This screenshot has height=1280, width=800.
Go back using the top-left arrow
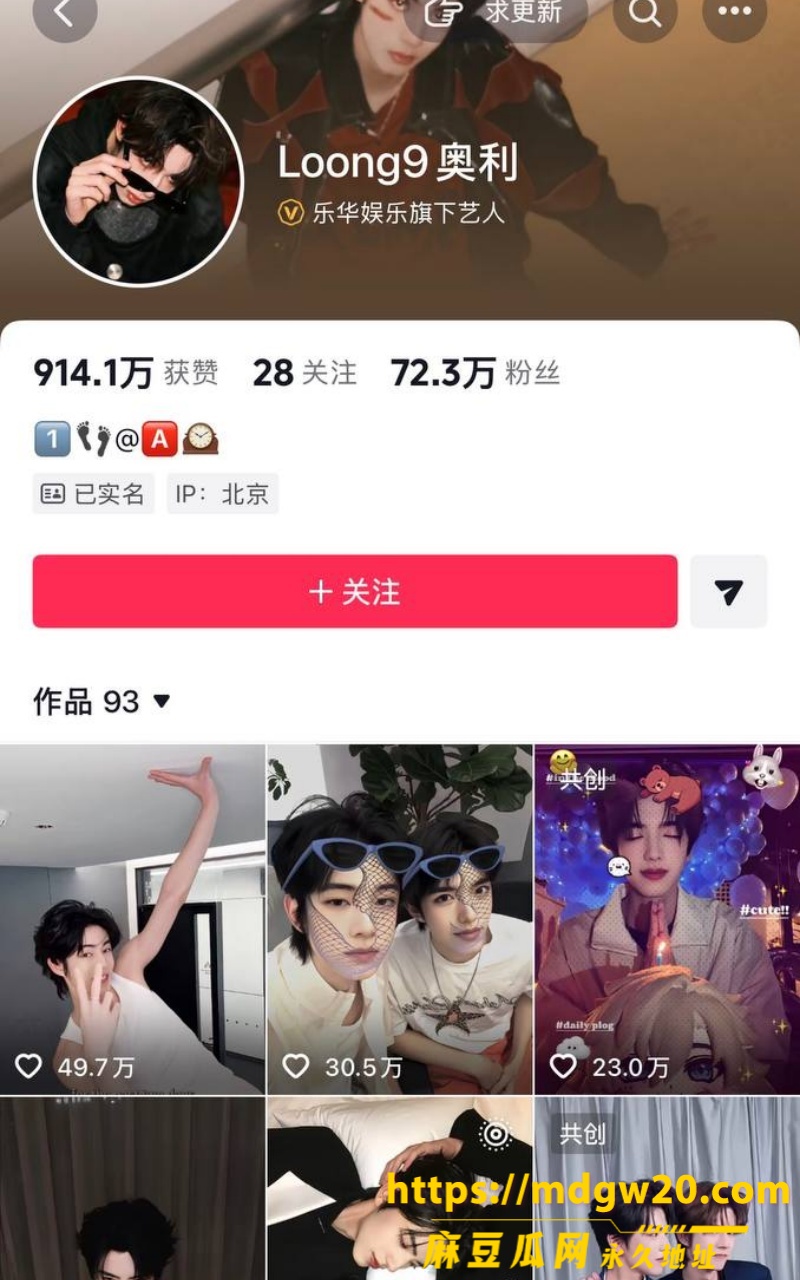65,12
